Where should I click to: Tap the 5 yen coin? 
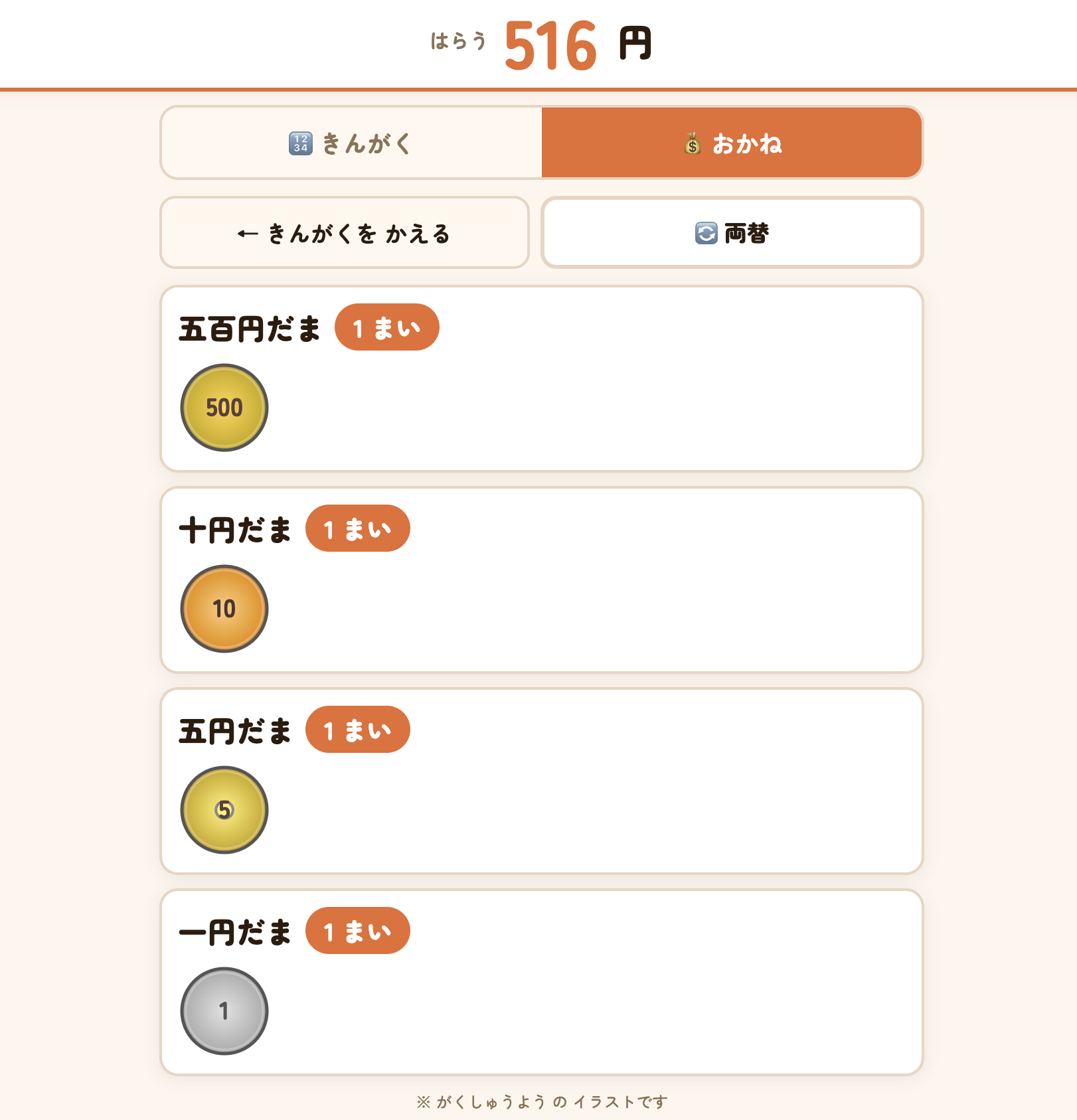coord(224,810)
